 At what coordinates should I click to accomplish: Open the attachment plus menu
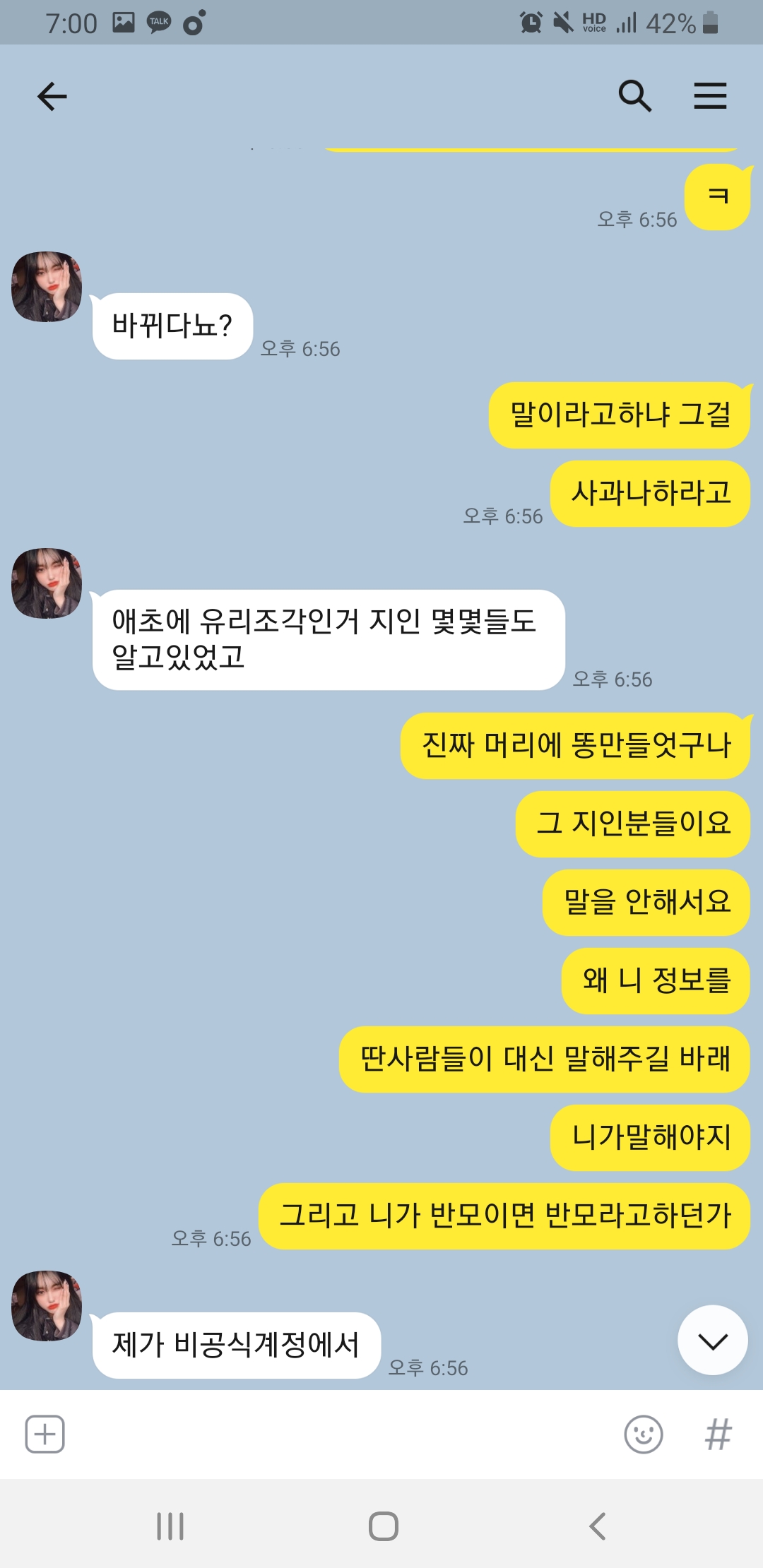pyautogui.click(x=45, y=1435)
